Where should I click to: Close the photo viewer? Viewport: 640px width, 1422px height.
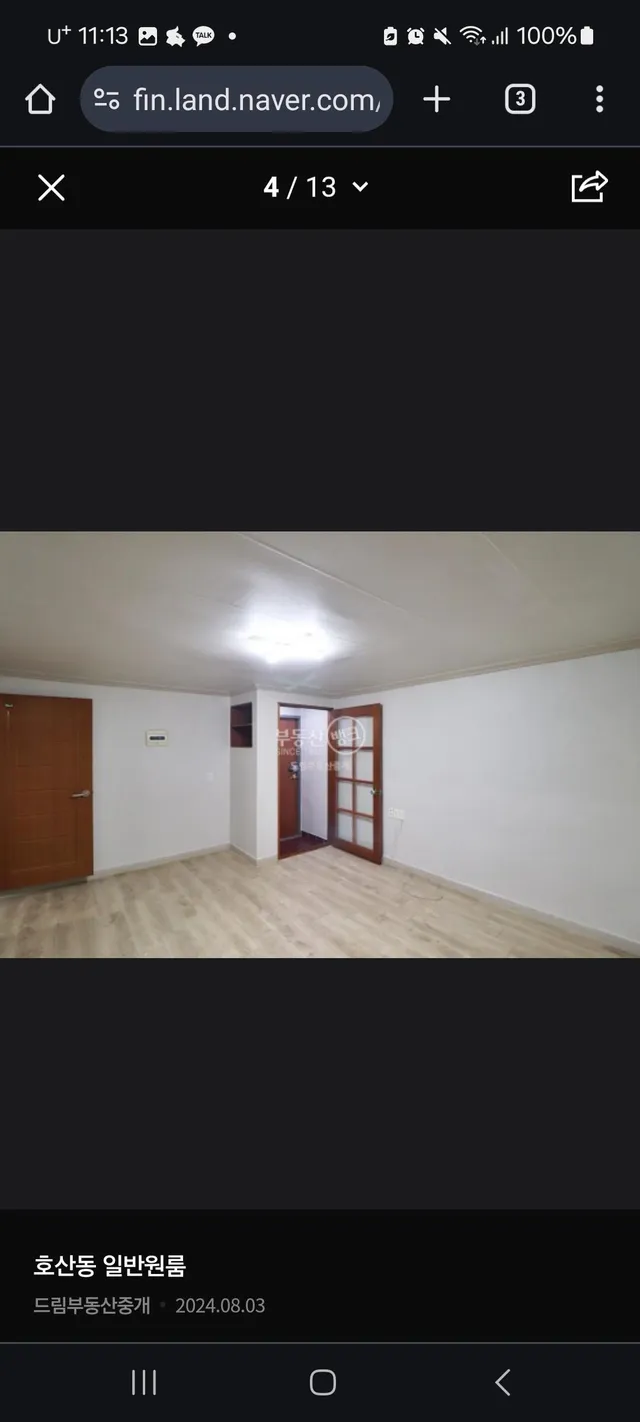[51, 188]
